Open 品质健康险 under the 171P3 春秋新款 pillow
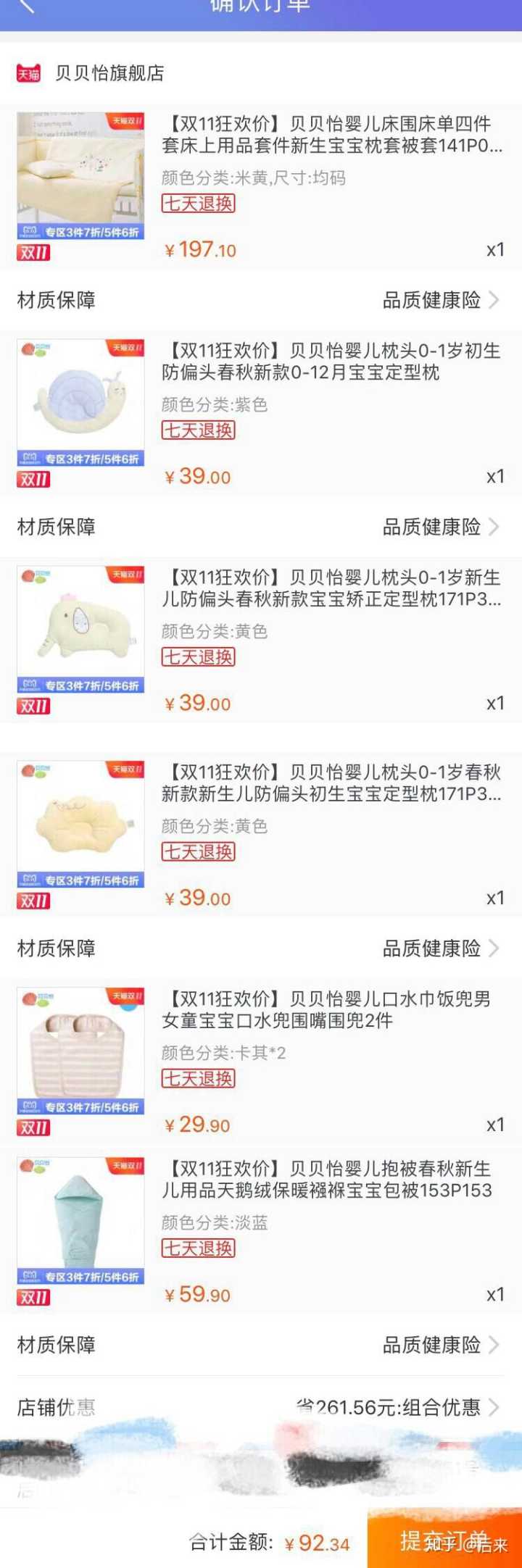 pos(440,948)
